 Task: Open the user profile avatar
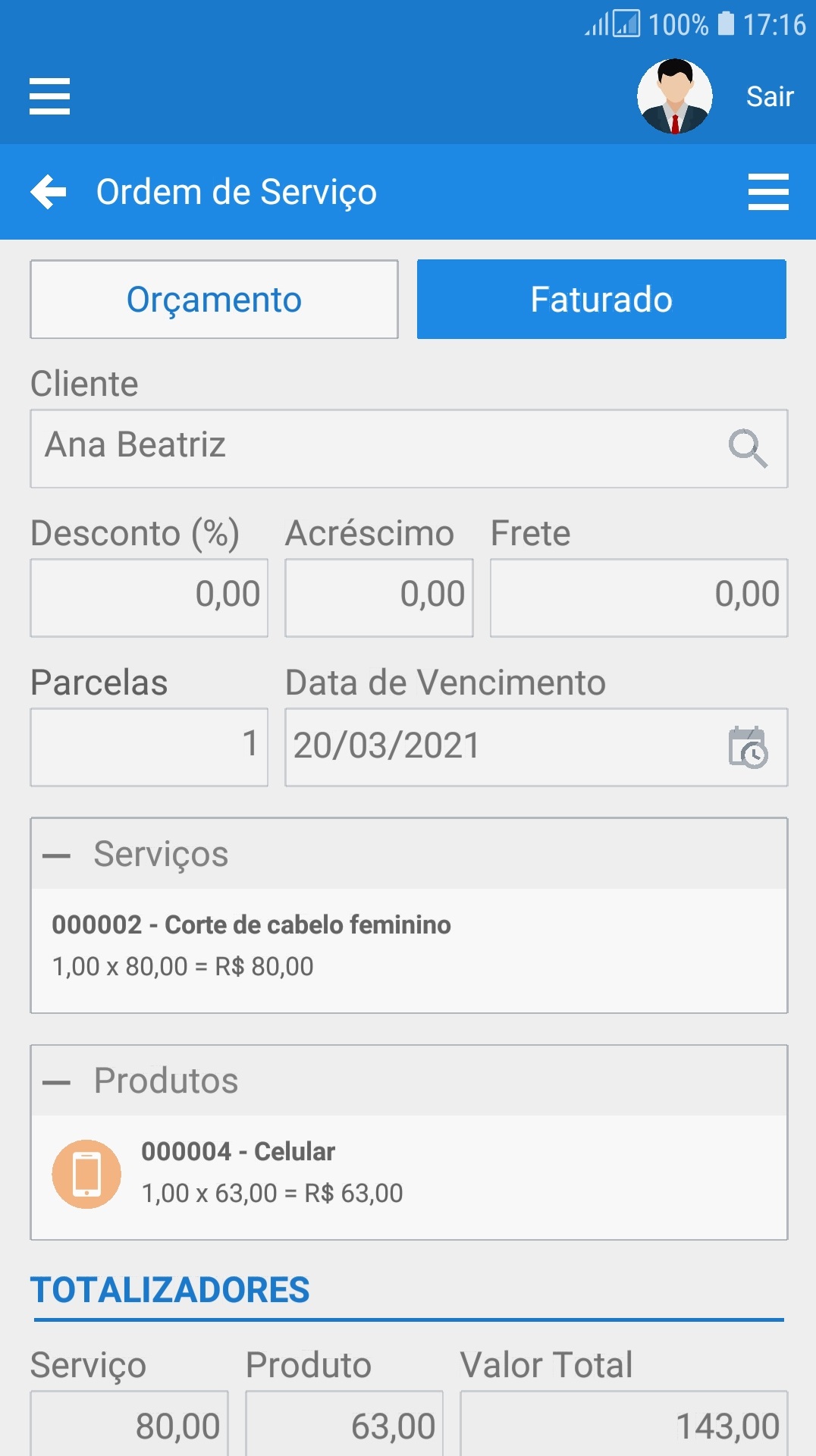[674, 96]
